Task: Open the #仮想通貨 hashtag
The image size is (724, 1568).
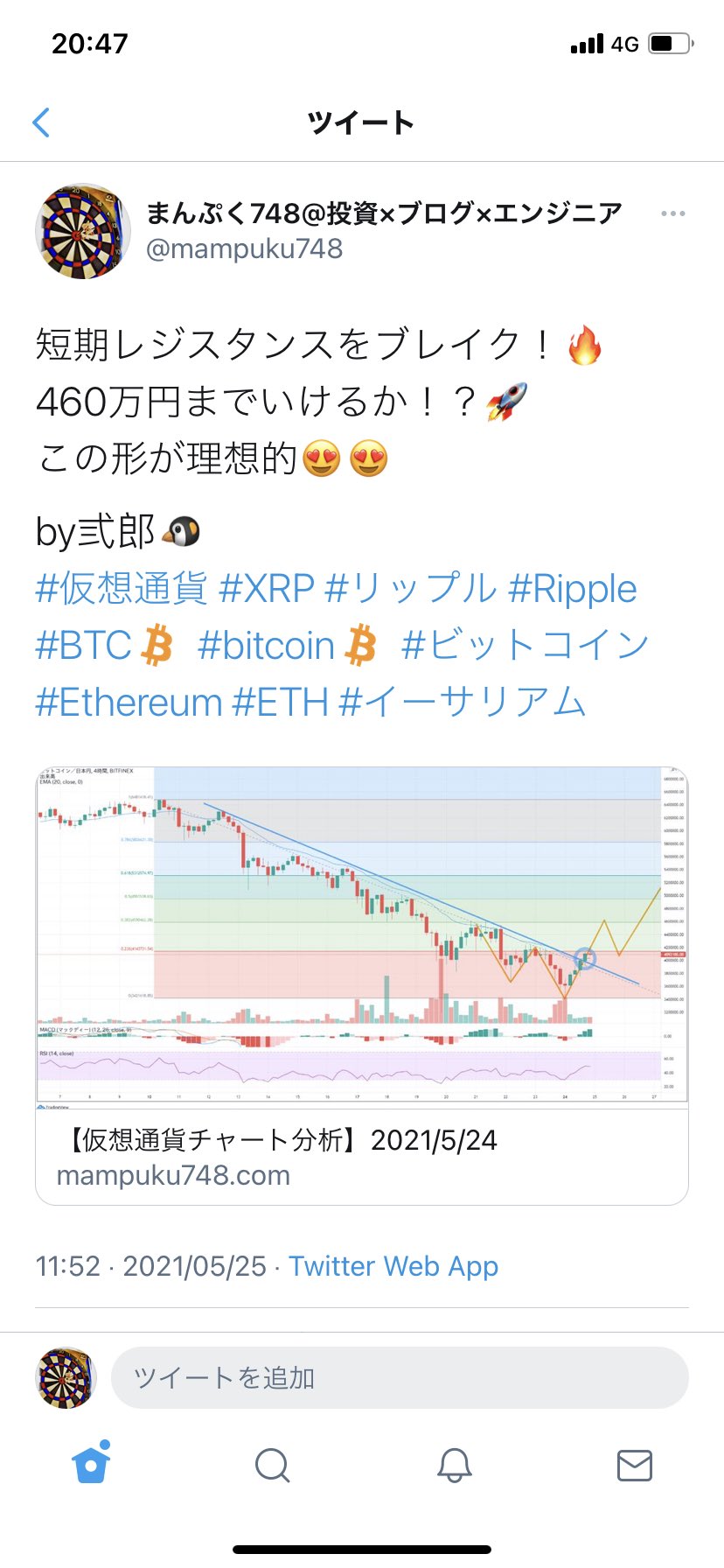Action: [x=122, y=589]
